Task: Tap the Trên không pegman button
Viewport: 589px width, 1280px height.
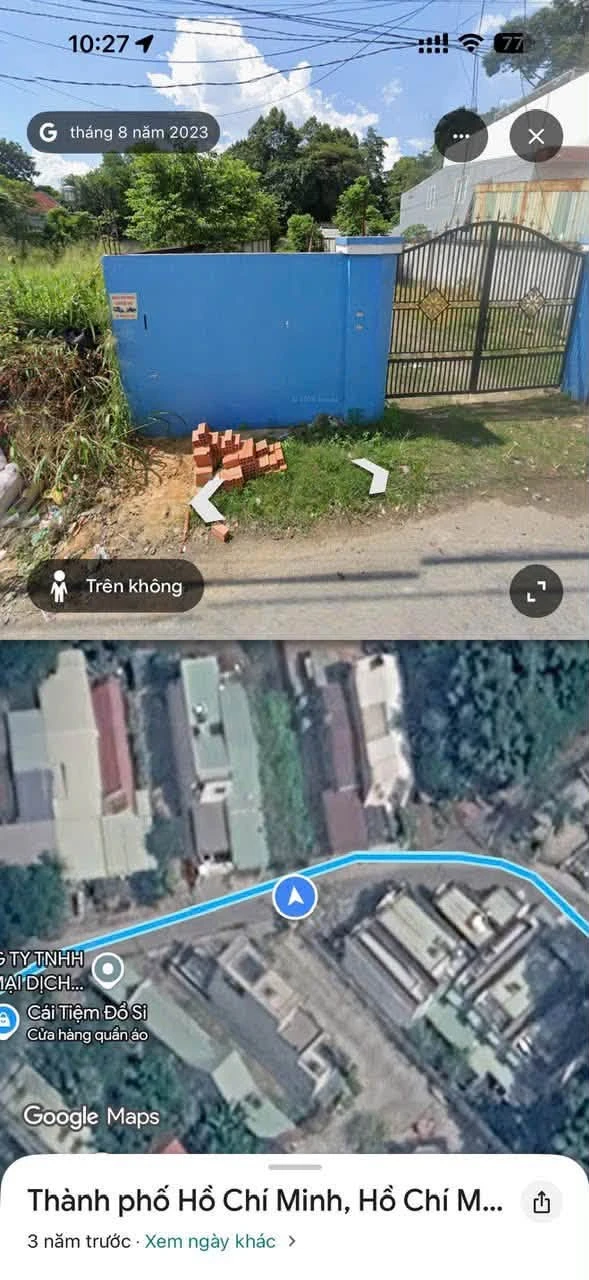Action: click(115, 586)
